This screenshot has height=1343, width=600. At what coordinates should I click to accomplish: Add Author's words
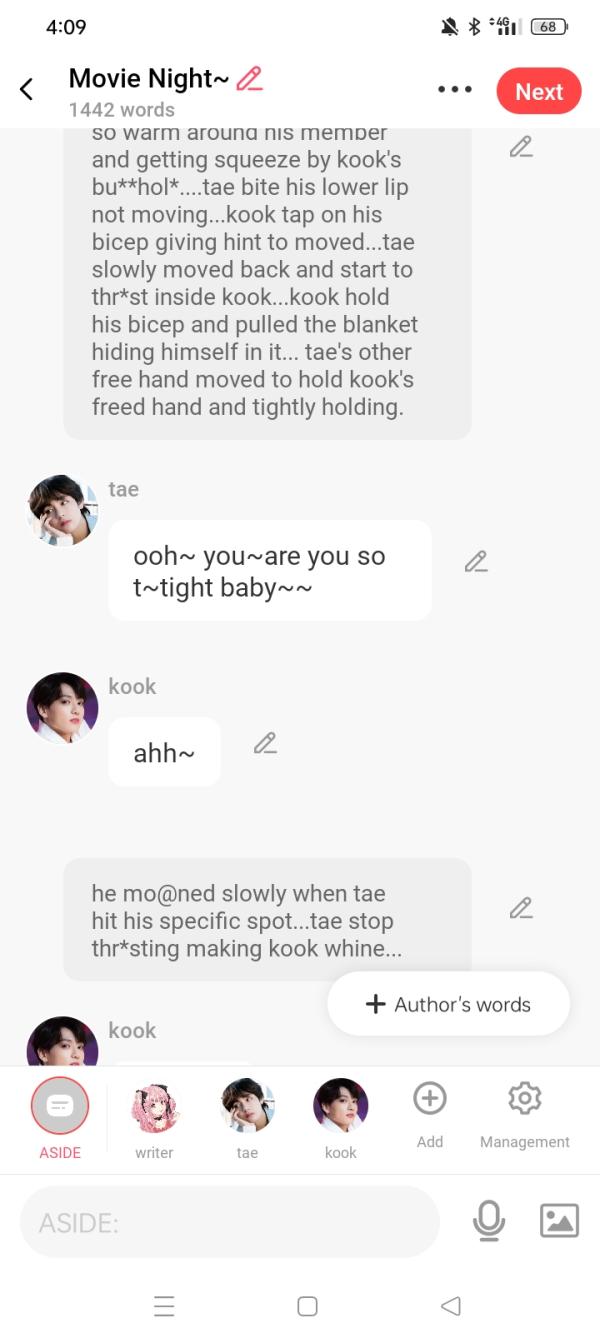coord(448,1004)
